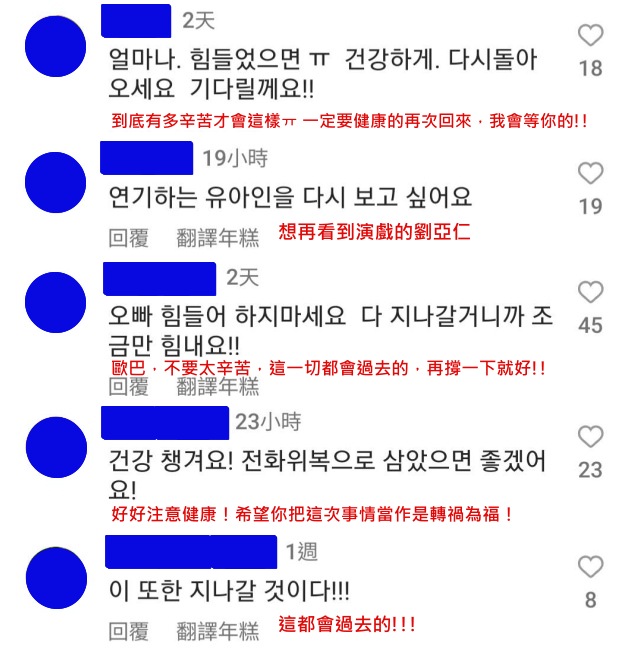Like the comment about 연기하는 유아인
Viewport: 640px width, 660px height.
591,173
